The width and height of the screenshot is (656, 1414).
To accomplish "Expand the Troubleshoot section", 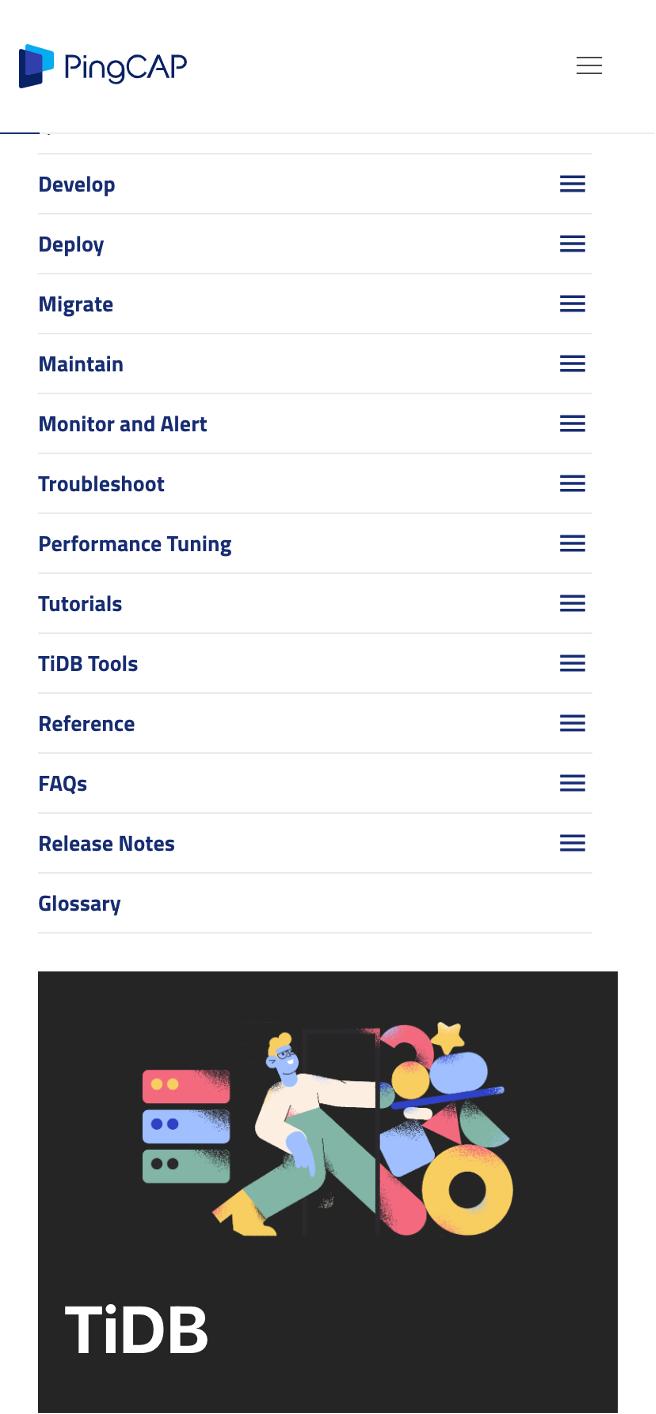I will coord(572,484).
